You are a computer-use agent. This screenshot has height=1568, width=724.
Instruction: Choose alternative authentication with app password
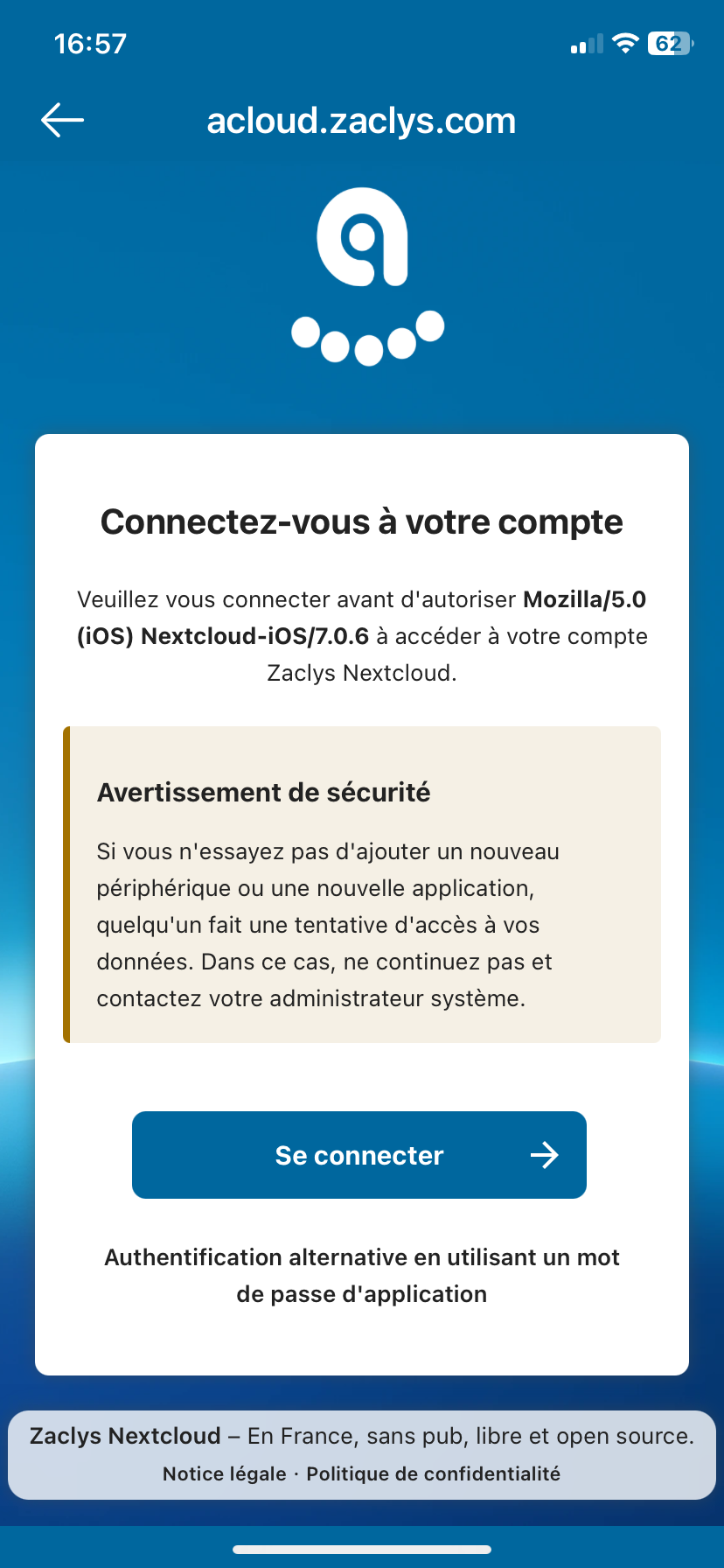point(361,1275)
